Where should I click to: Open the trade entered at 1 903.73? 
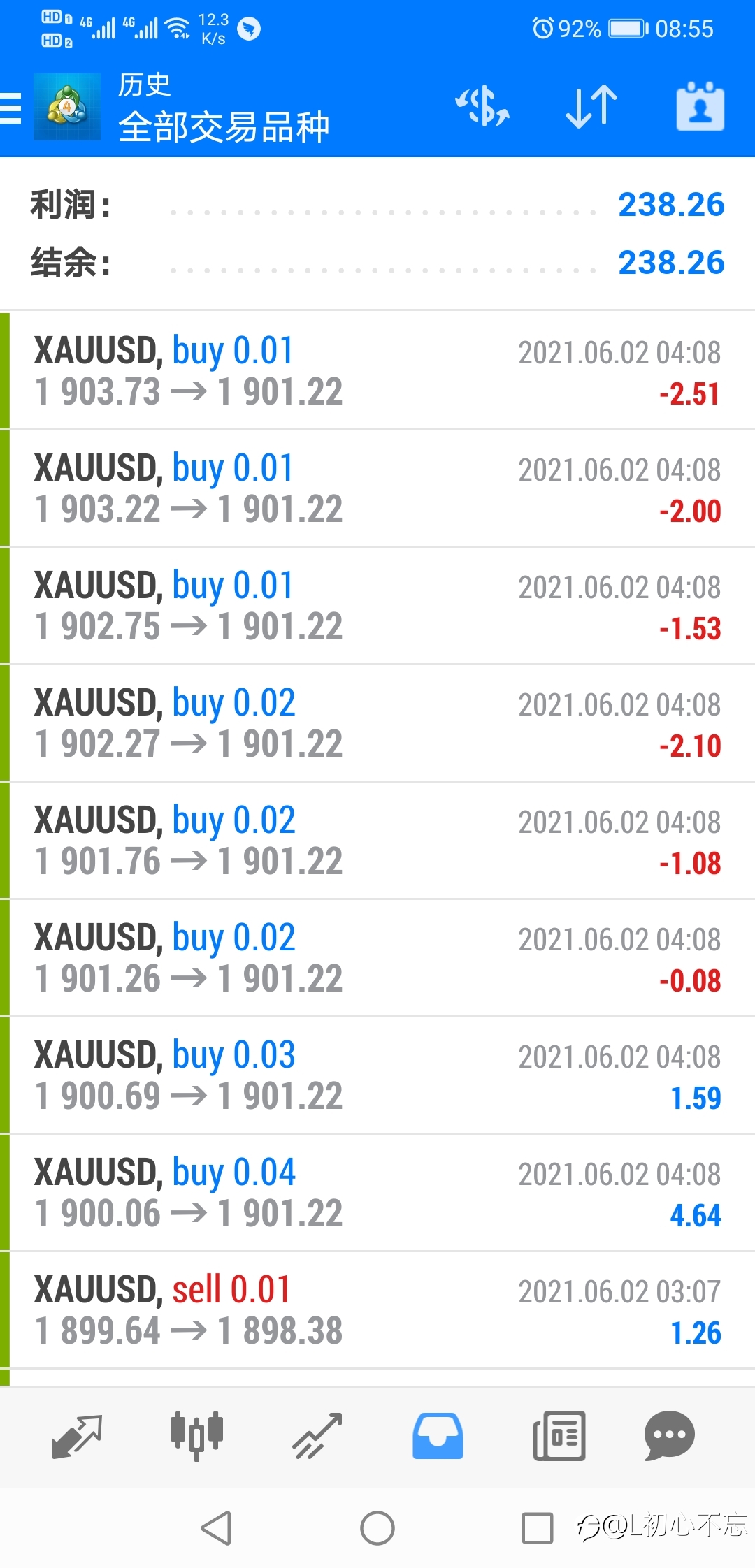click(377, 370)
